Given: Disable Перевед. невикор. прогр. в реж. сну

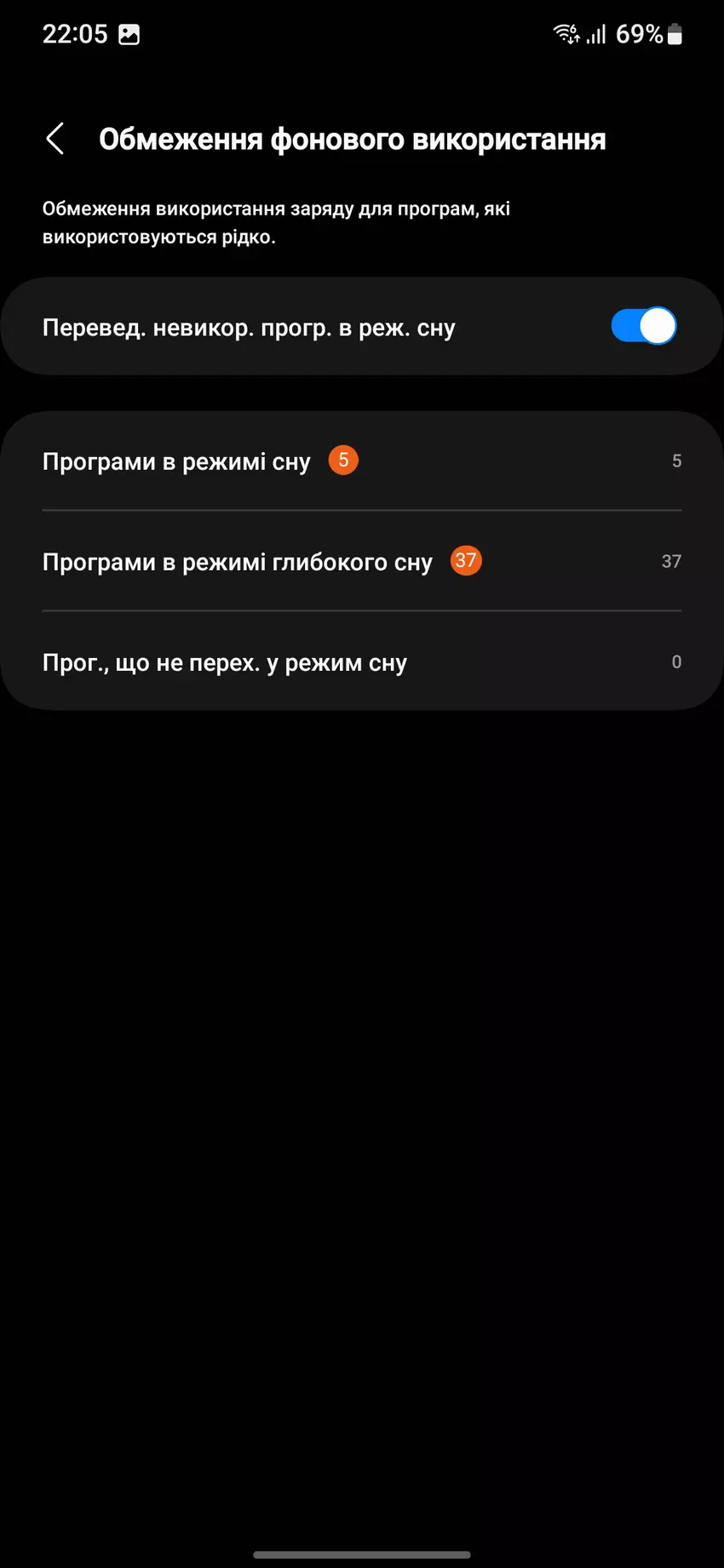Looking at the screenshot, I should pos(643,326).
